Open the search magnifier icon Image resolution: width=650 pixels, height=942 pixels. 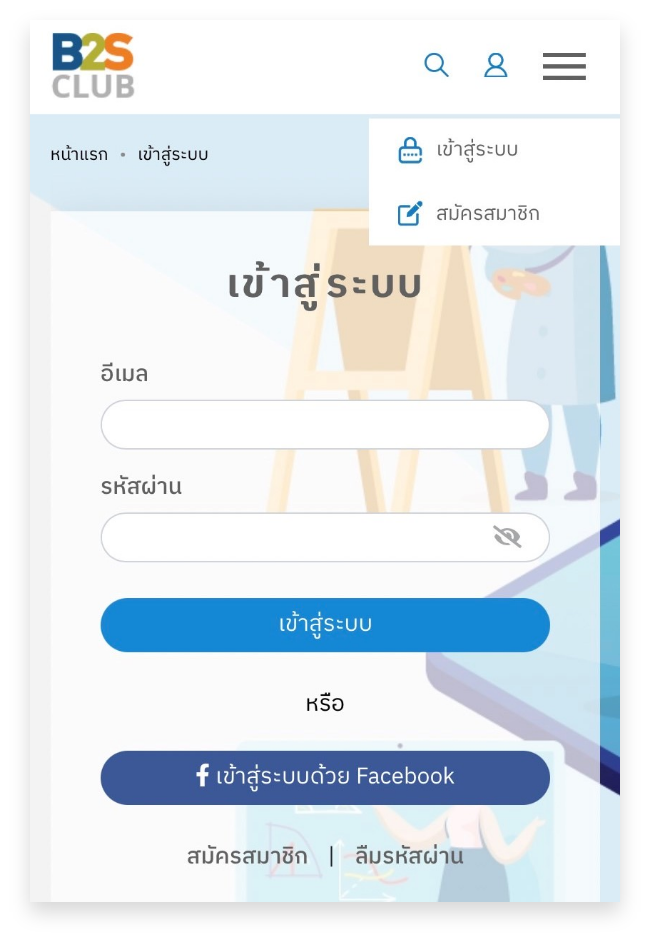click(x=436, y=66)
